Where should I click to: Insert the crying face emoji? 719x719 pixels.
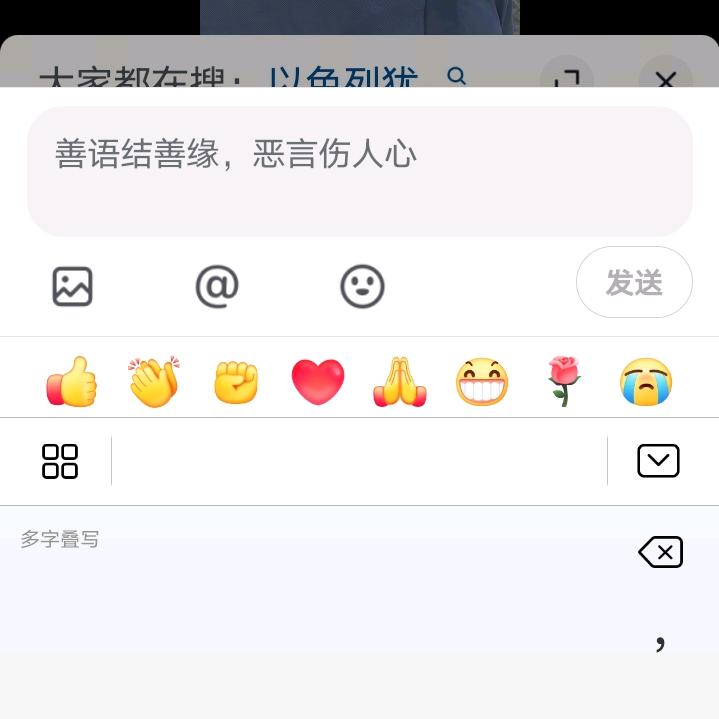(x=646, y=382)
